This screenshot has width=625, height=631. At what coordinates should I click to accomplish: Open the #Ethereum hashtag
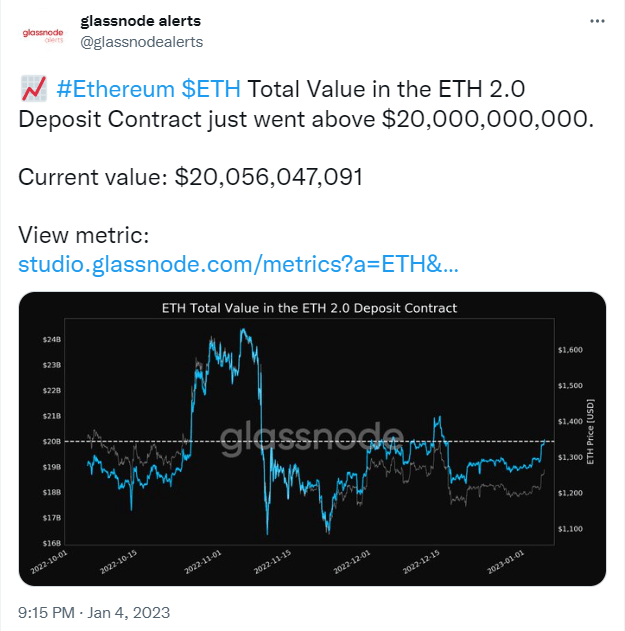click(115, 89)
